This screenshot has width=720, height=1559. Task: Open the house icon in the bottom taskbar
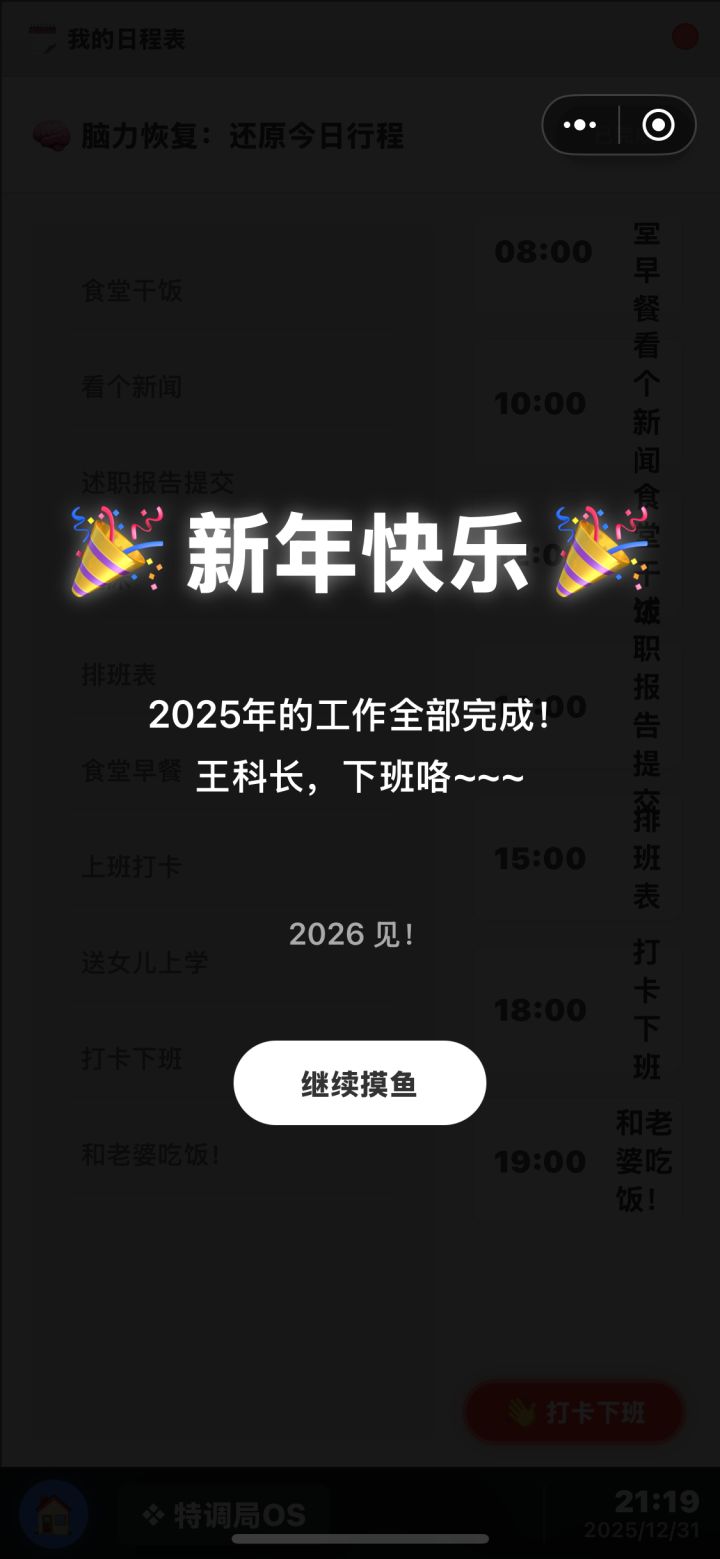pos(54,1515)
